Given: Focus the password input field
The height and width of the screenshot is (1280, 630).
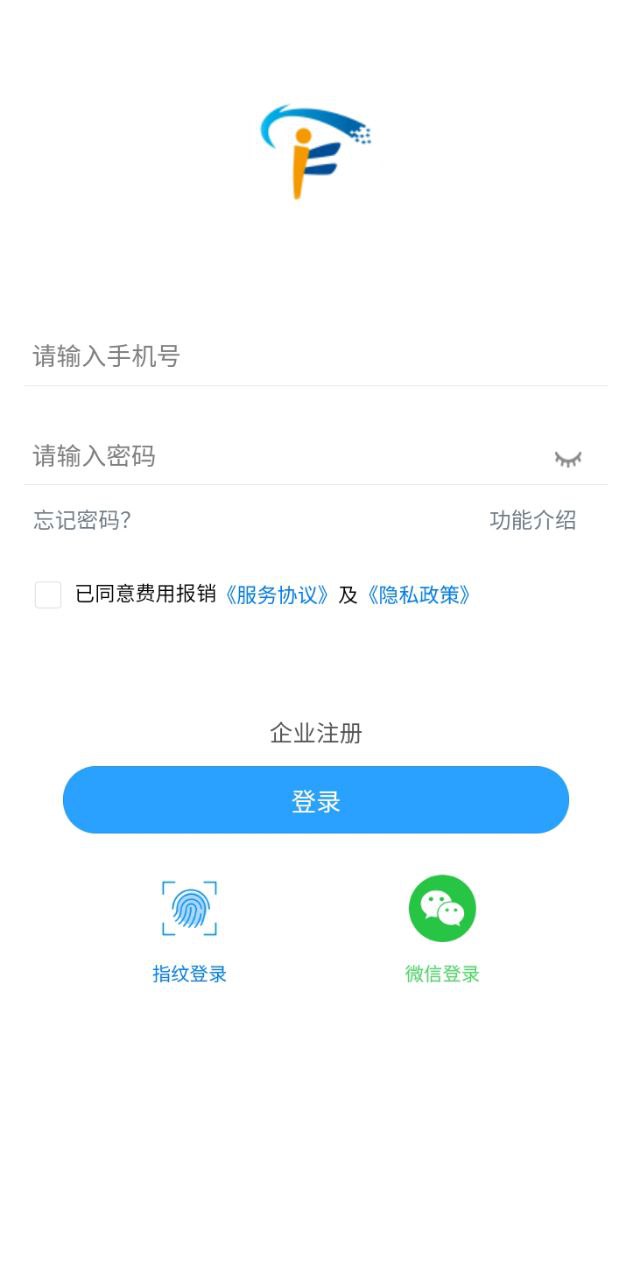Looking at the screenshot, I should point(280,456).
